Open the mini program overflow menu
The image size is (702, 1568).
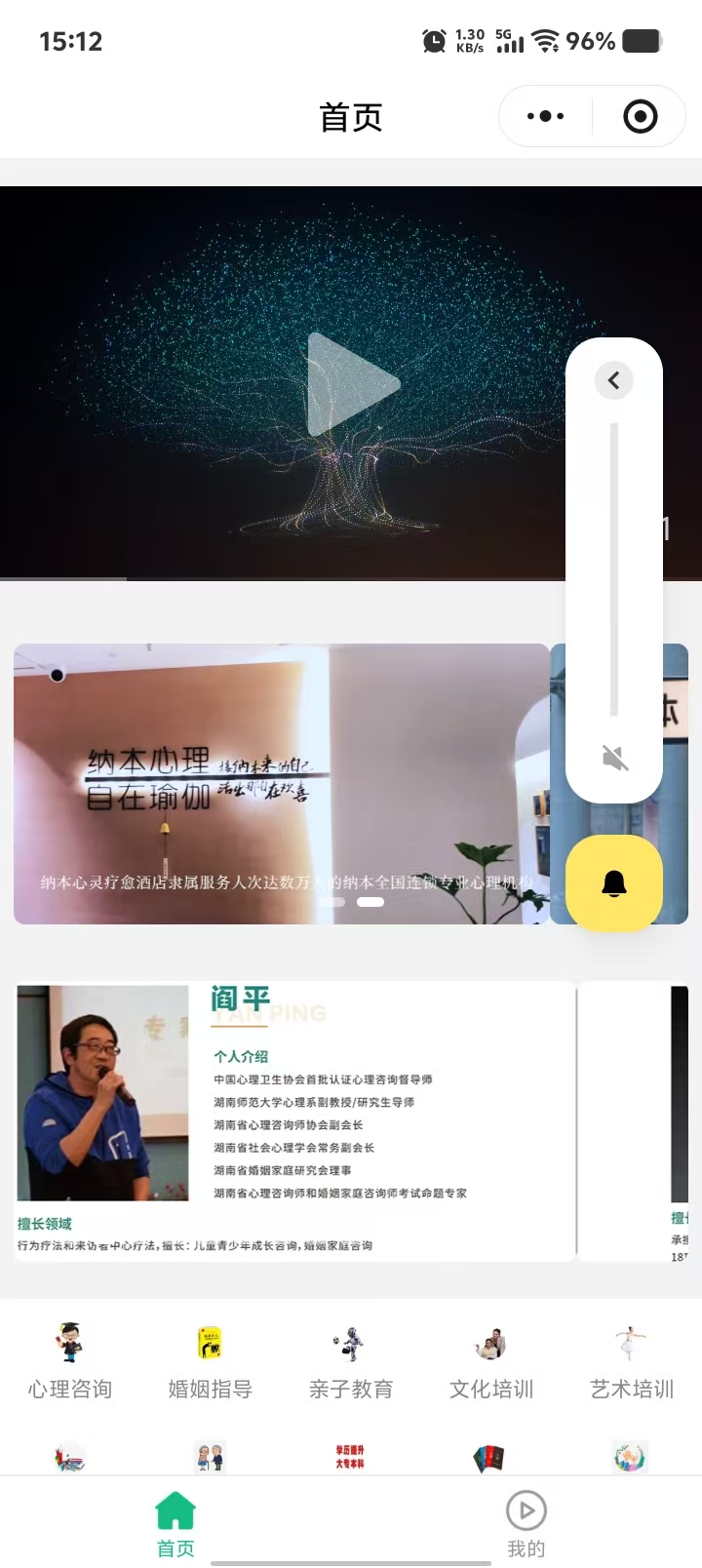(x=545, y=117)
